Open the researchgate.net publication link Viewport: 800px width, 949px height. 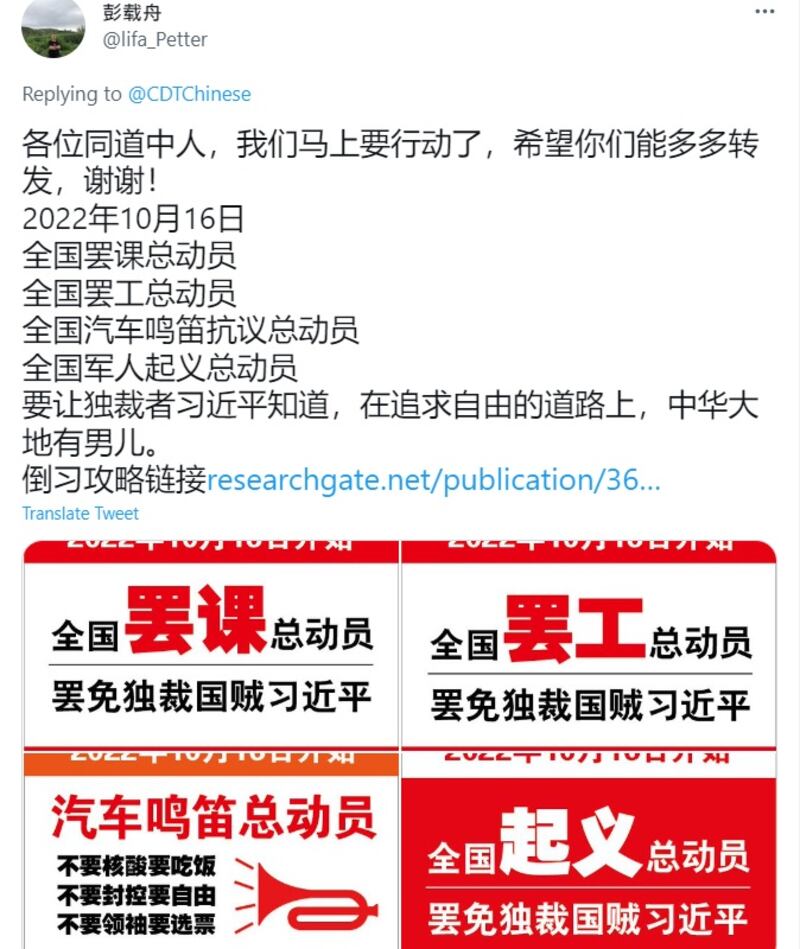(x=433, y=480)
